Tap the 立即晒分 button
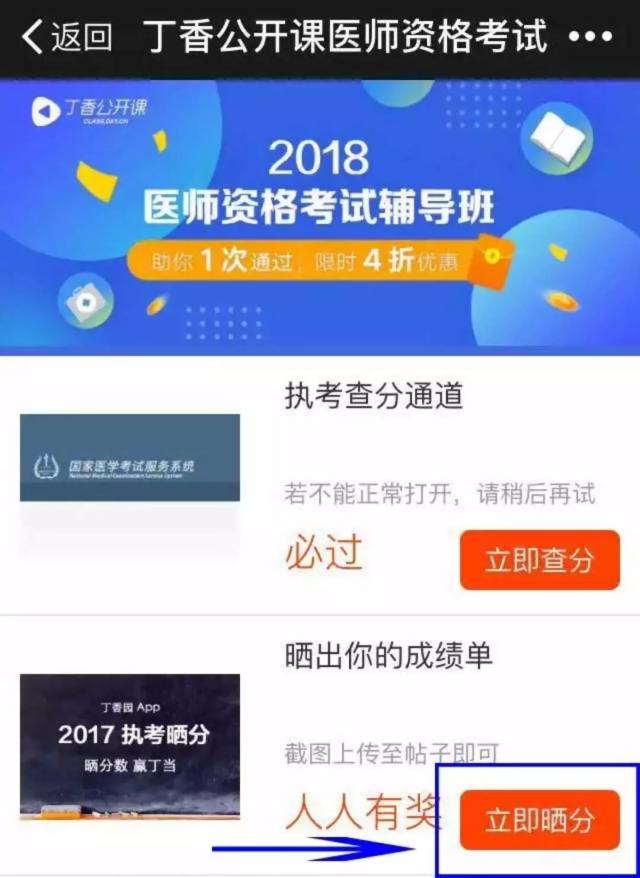The width and height of the screenshot is (640, 878). tap(539, 820)
